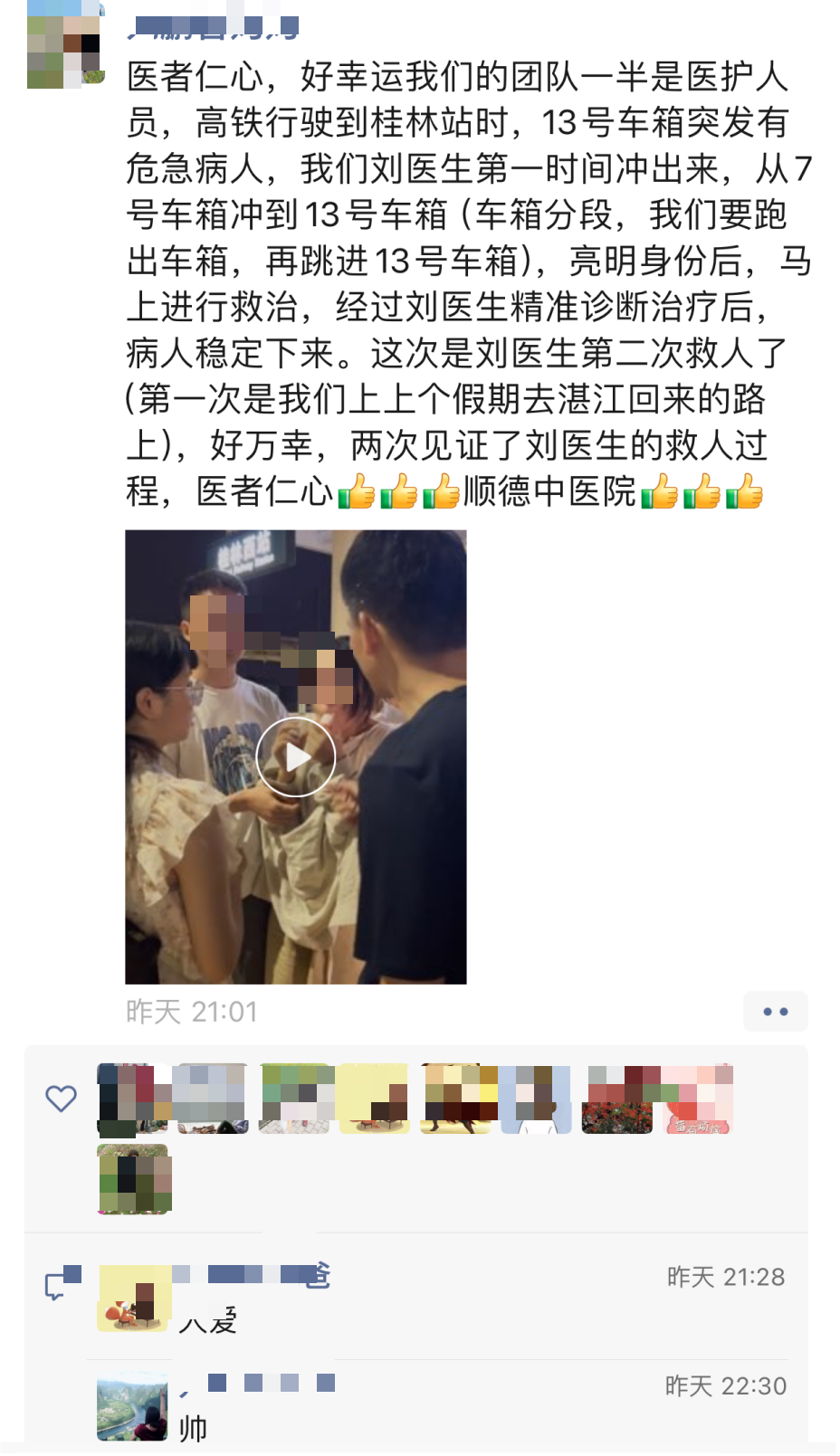The height and width of the screenshot is (1456, 840).
Task: Tap the 帅 comment to reply
Action: (x=194, y=1428)
